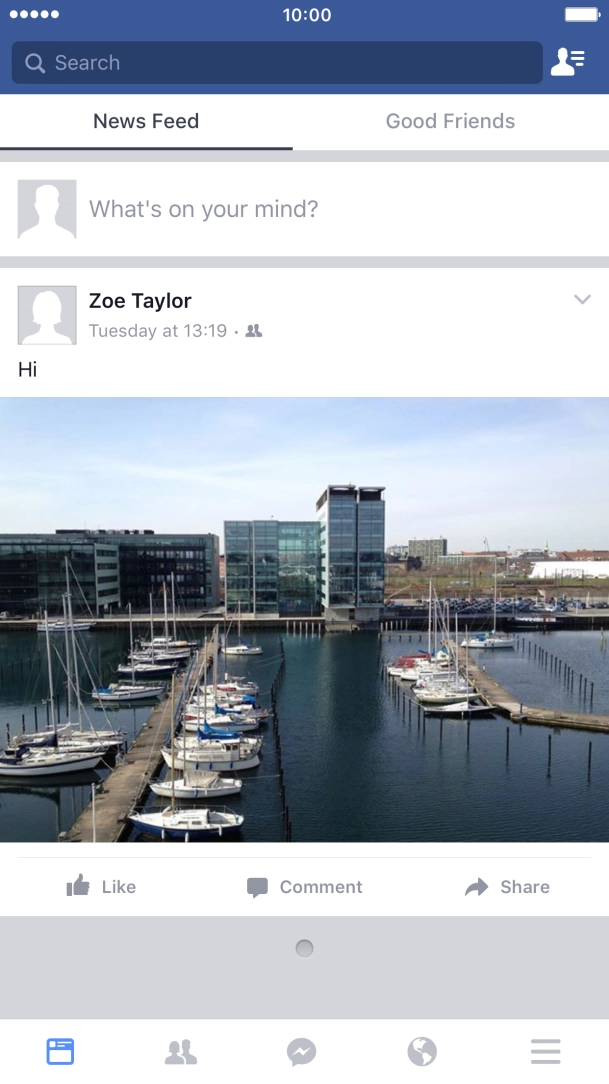View notifications via the globe tab
The width and height of the screenshot is (609, 1084).
tap(423, 1051)
